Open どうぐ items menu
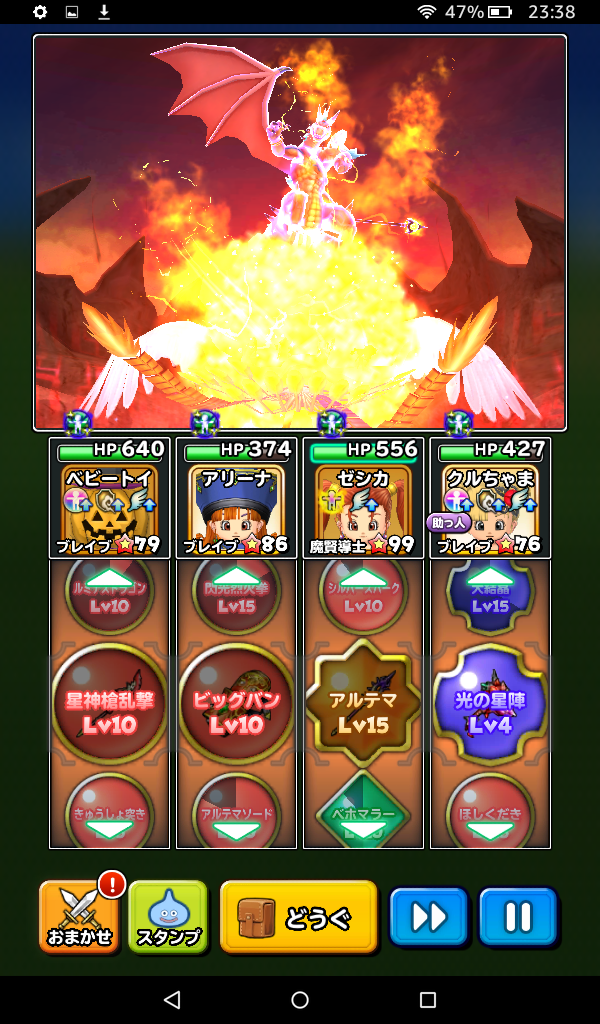600x1024 pixels. (298, 917)
